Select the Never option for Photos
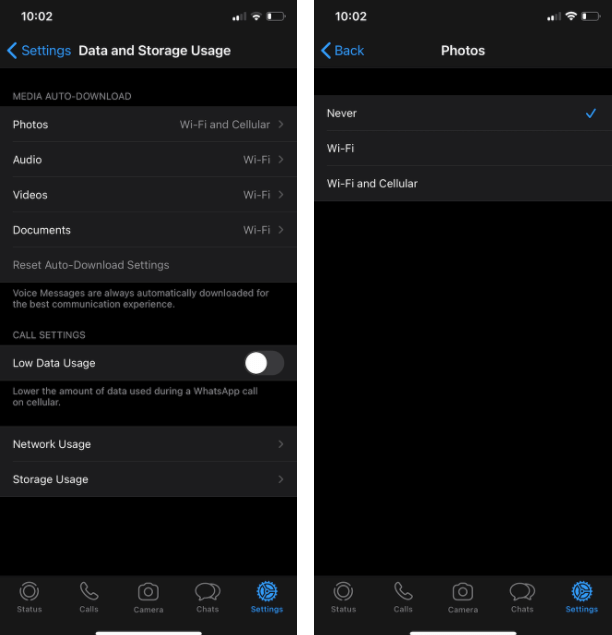 (460, 113)
